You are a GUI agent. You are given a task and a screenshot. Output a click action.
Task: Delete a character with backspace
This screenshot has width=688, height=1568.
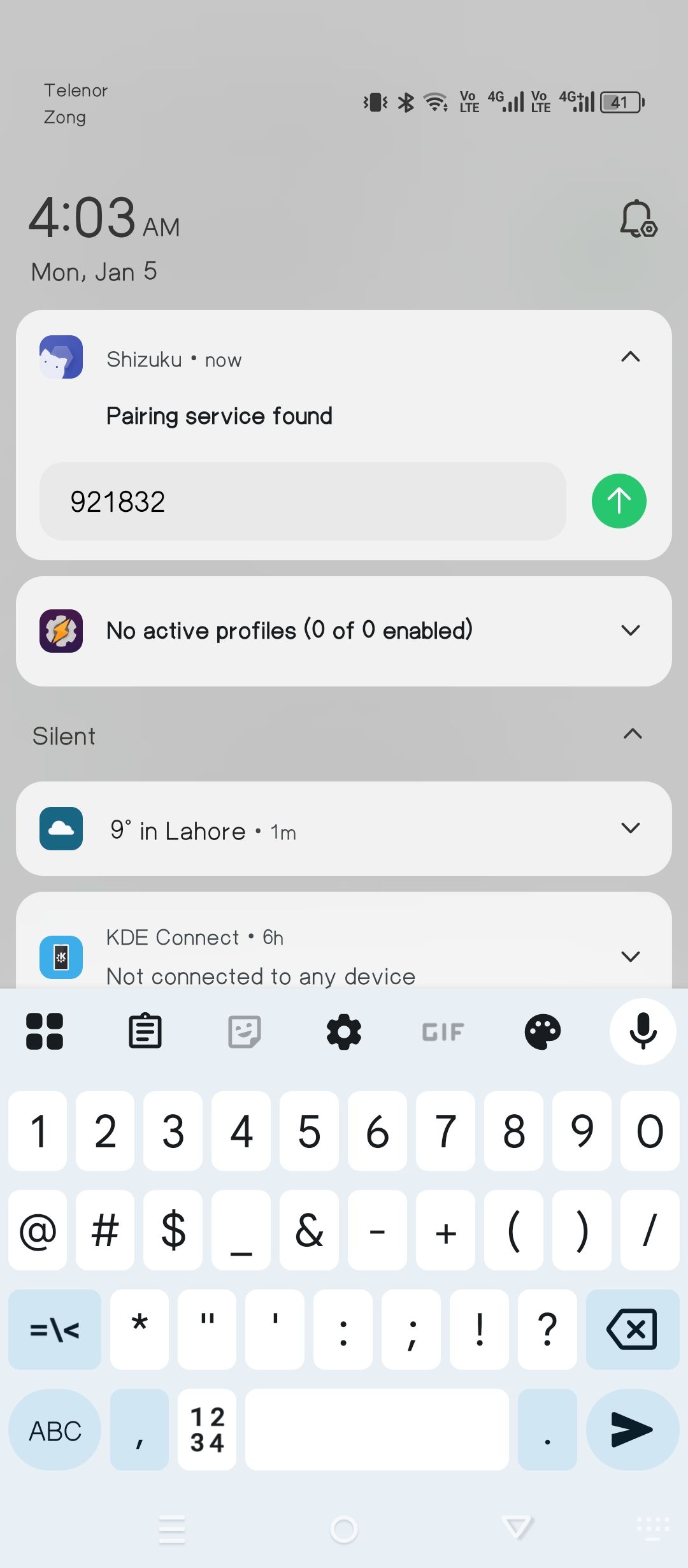(632, 1330)
